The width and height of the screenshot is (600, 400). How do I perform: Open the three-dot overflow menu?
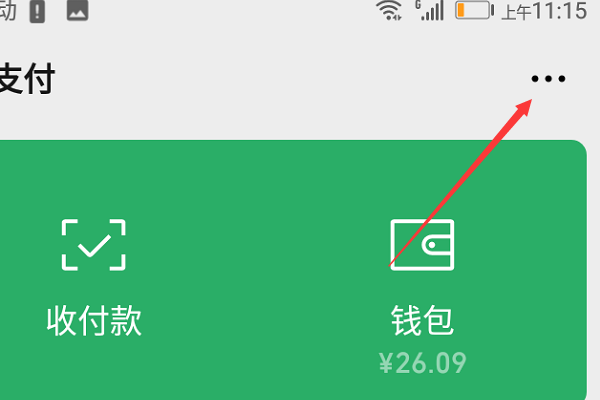pos(548,79)
